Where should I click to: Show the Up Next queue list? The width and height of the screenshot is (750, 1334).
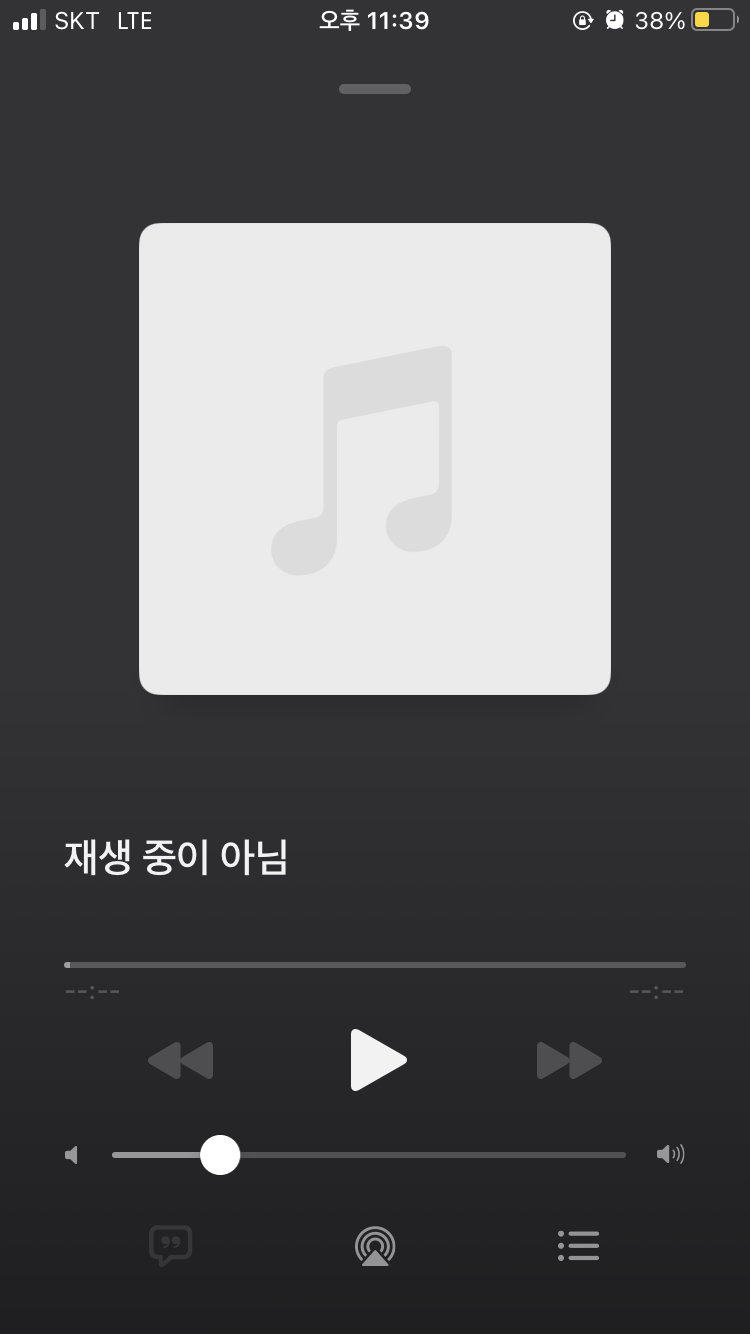(x=578, y=1245)
